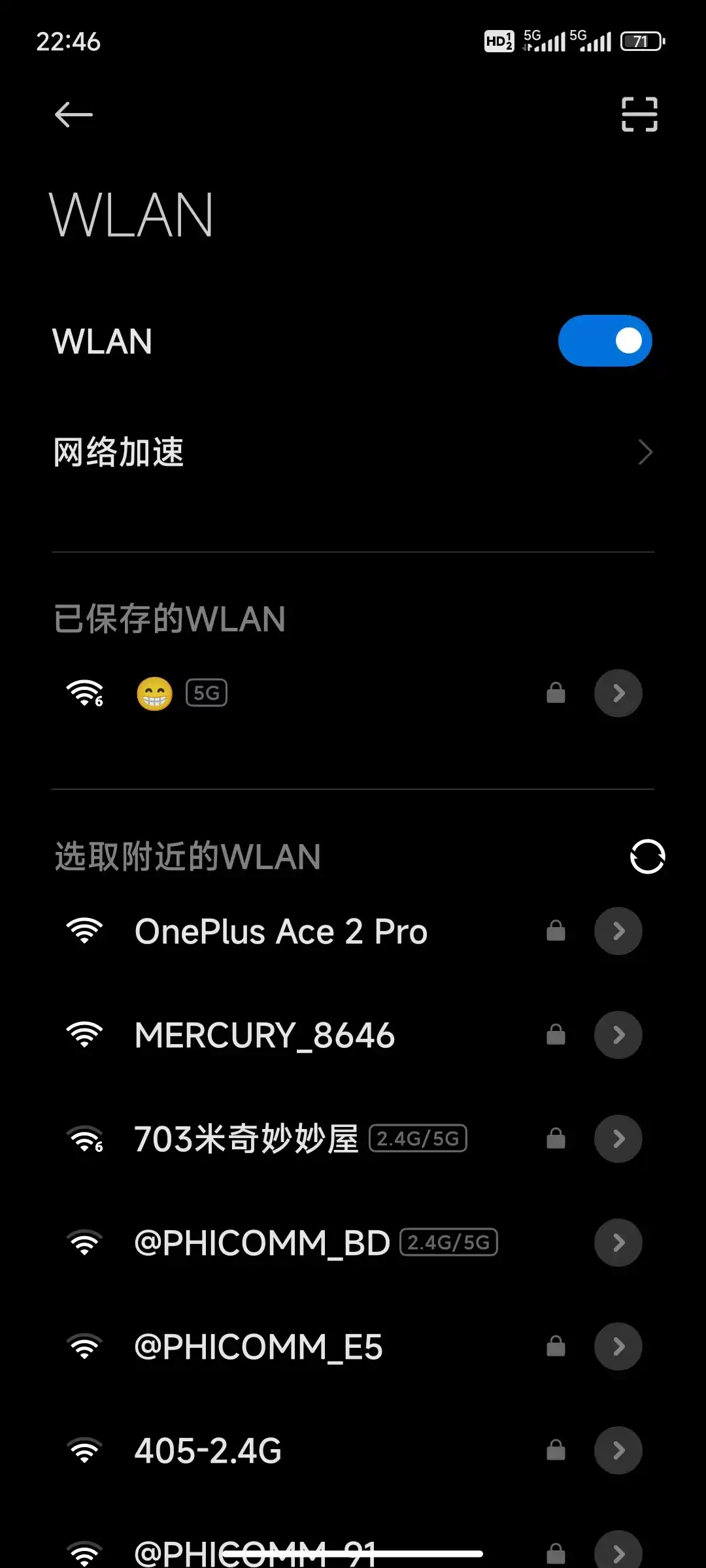706x1568 pixels.
Task: Open 网络加速 settings
Action: coord(353,452)
